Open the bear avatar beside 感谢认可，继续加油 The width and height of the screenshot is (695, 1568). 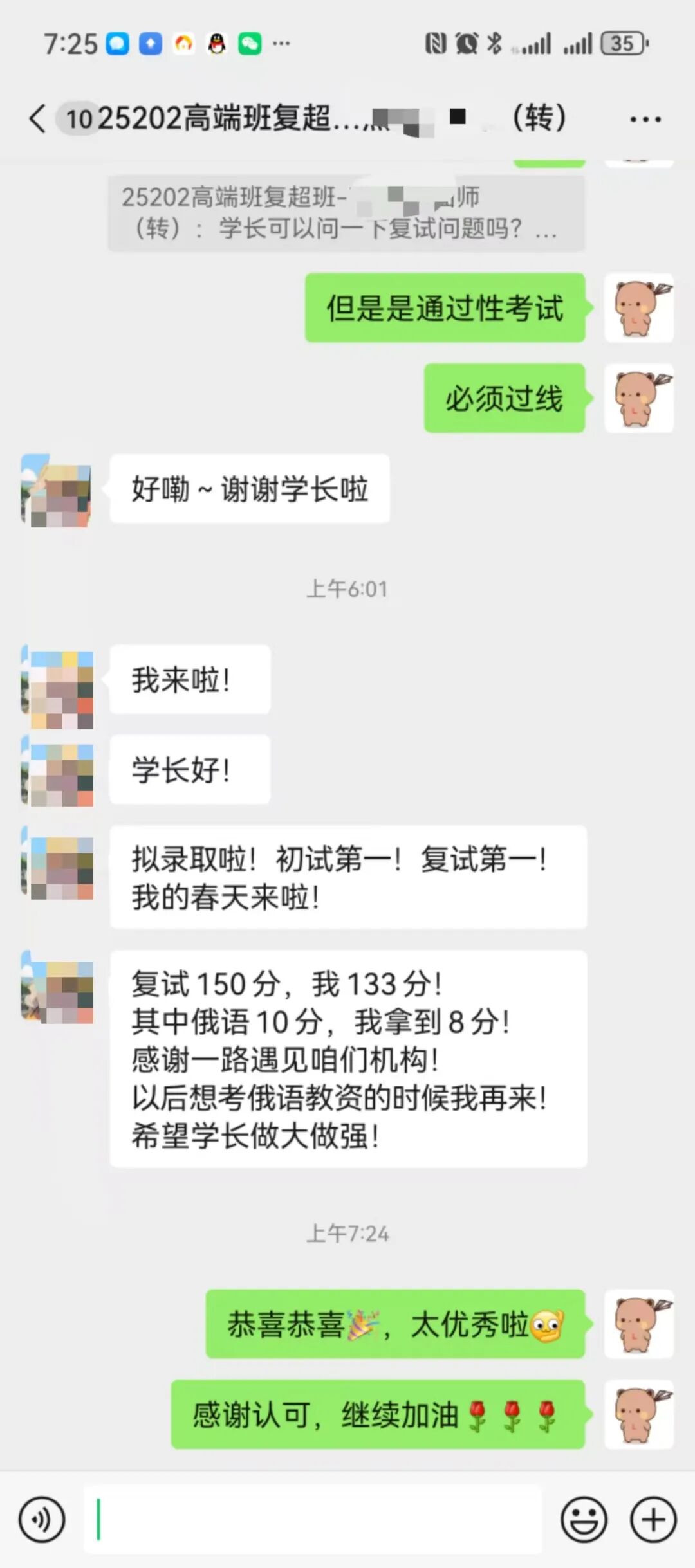pos(639,1415)
